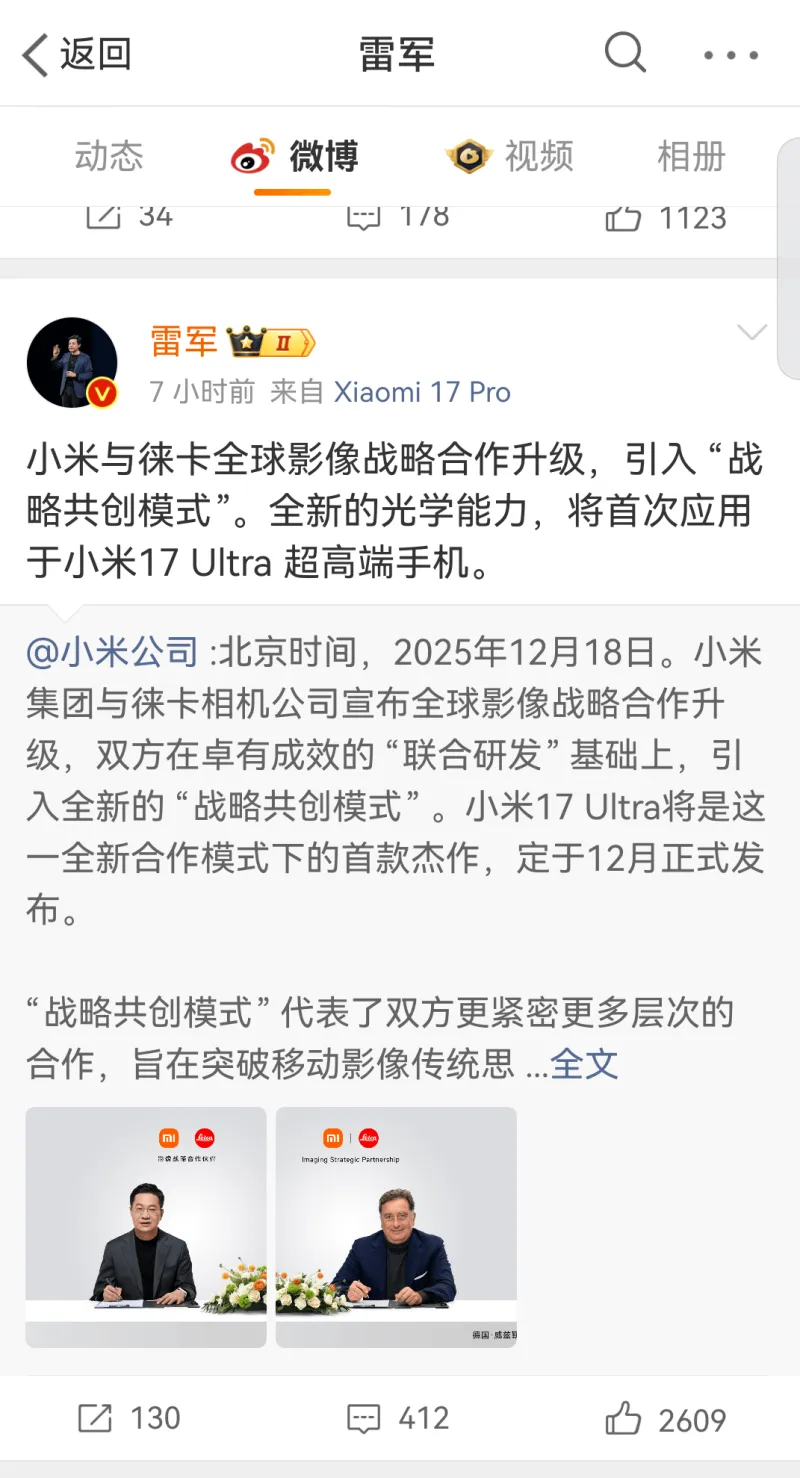Open the search icon in the top bar
The image size is (800, 1478).
[625, 53]
